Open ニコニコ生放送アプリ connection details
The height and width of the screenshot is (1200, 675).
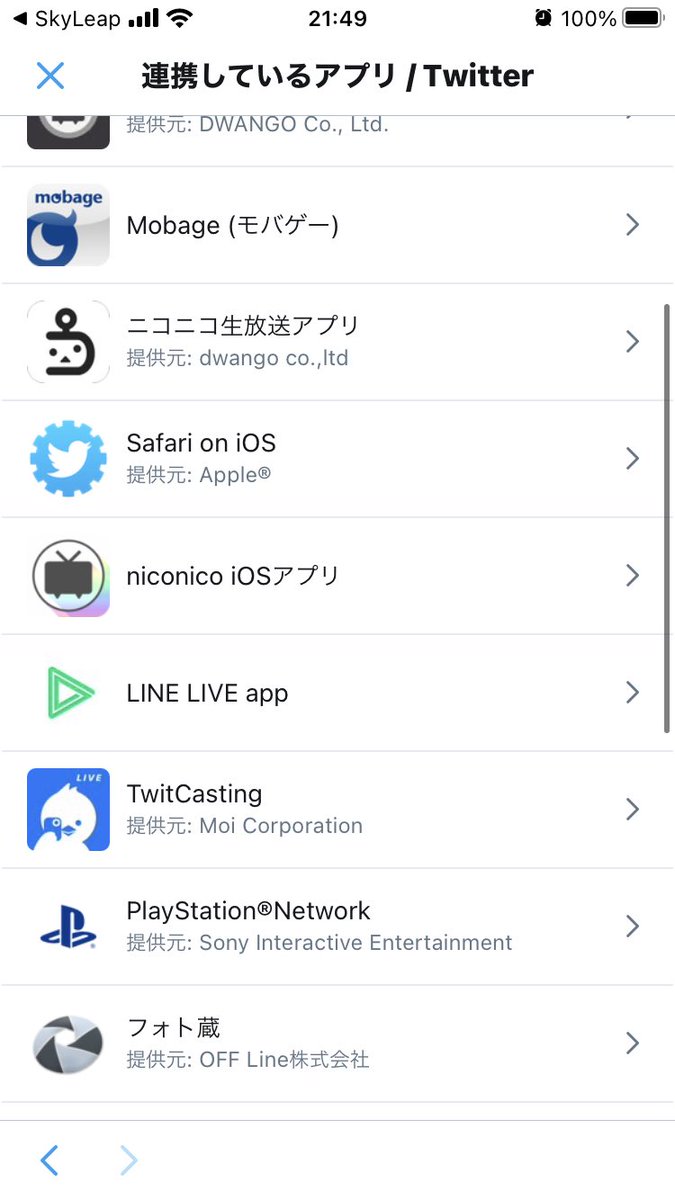[x=337, y=342]
